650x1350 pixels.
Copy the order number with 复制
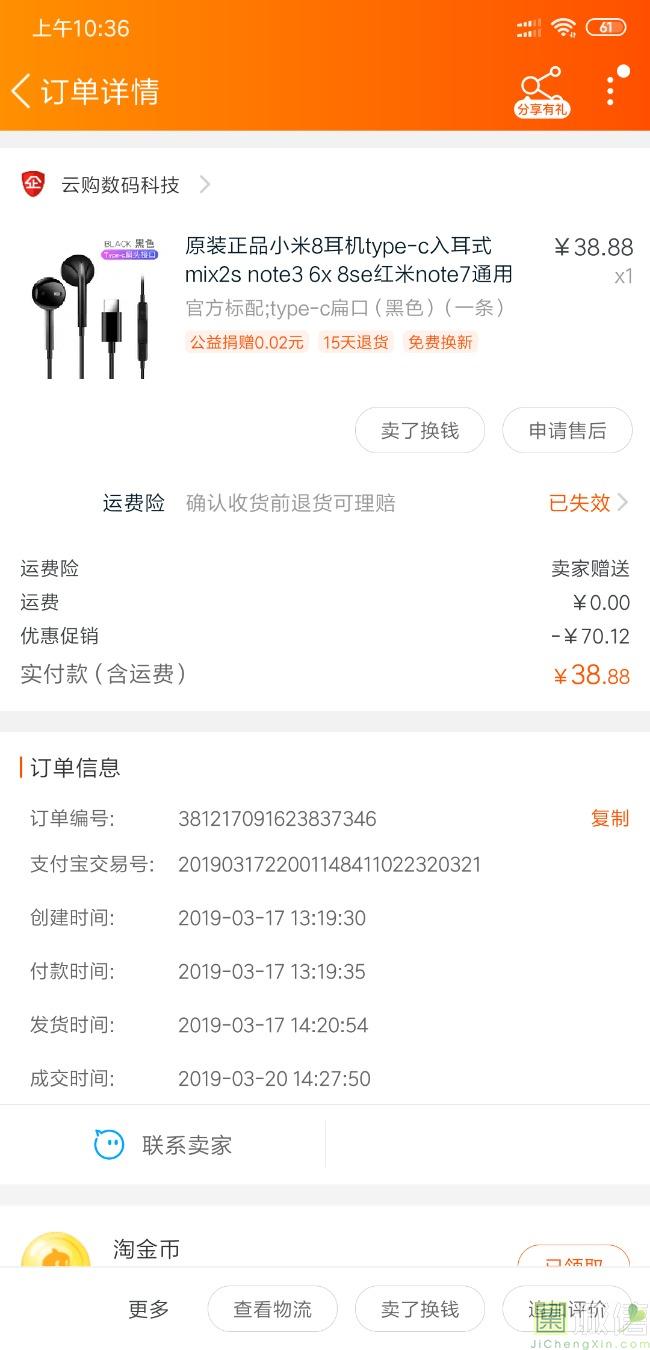[609, 818]
